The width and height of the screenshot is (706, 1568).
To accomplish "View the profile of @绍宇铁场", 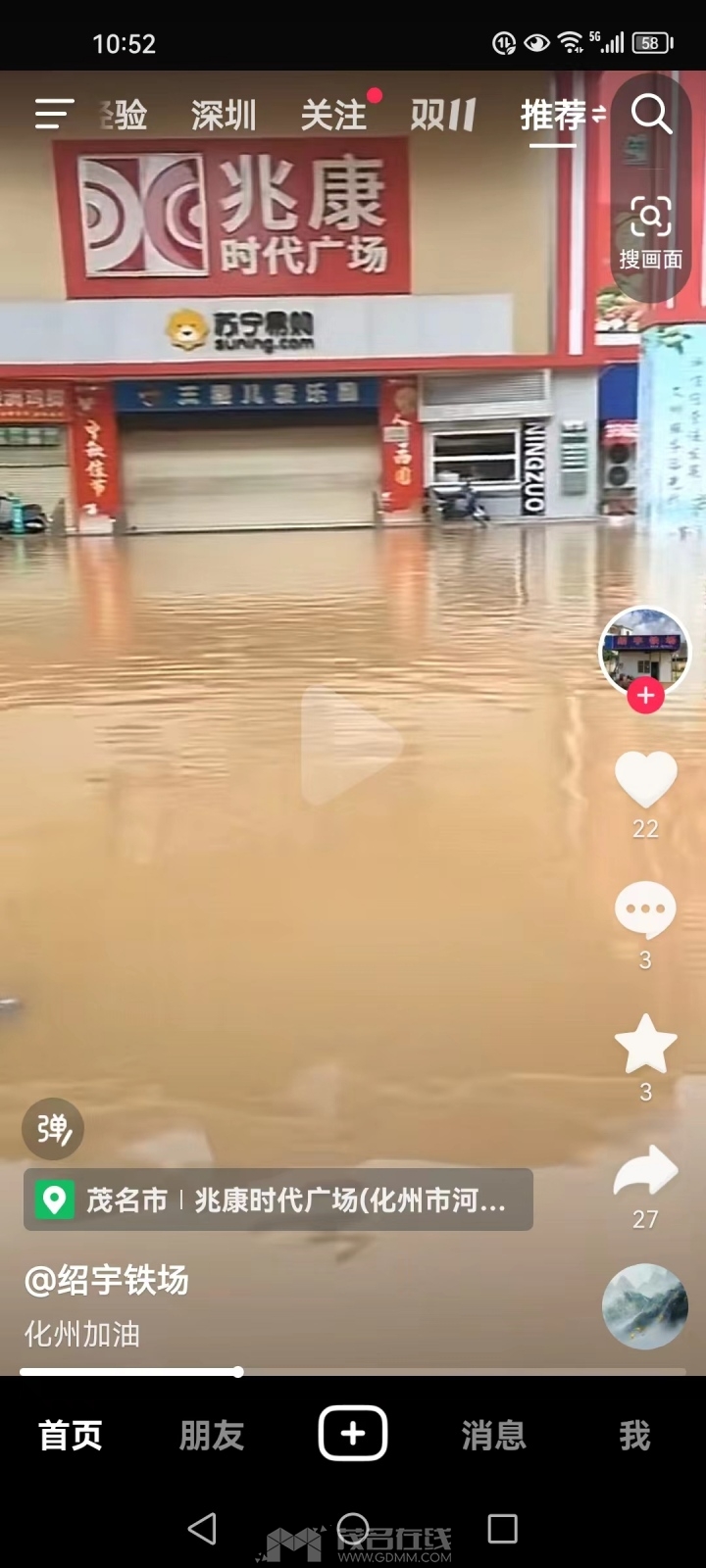I will click(x=107, y=1280).
